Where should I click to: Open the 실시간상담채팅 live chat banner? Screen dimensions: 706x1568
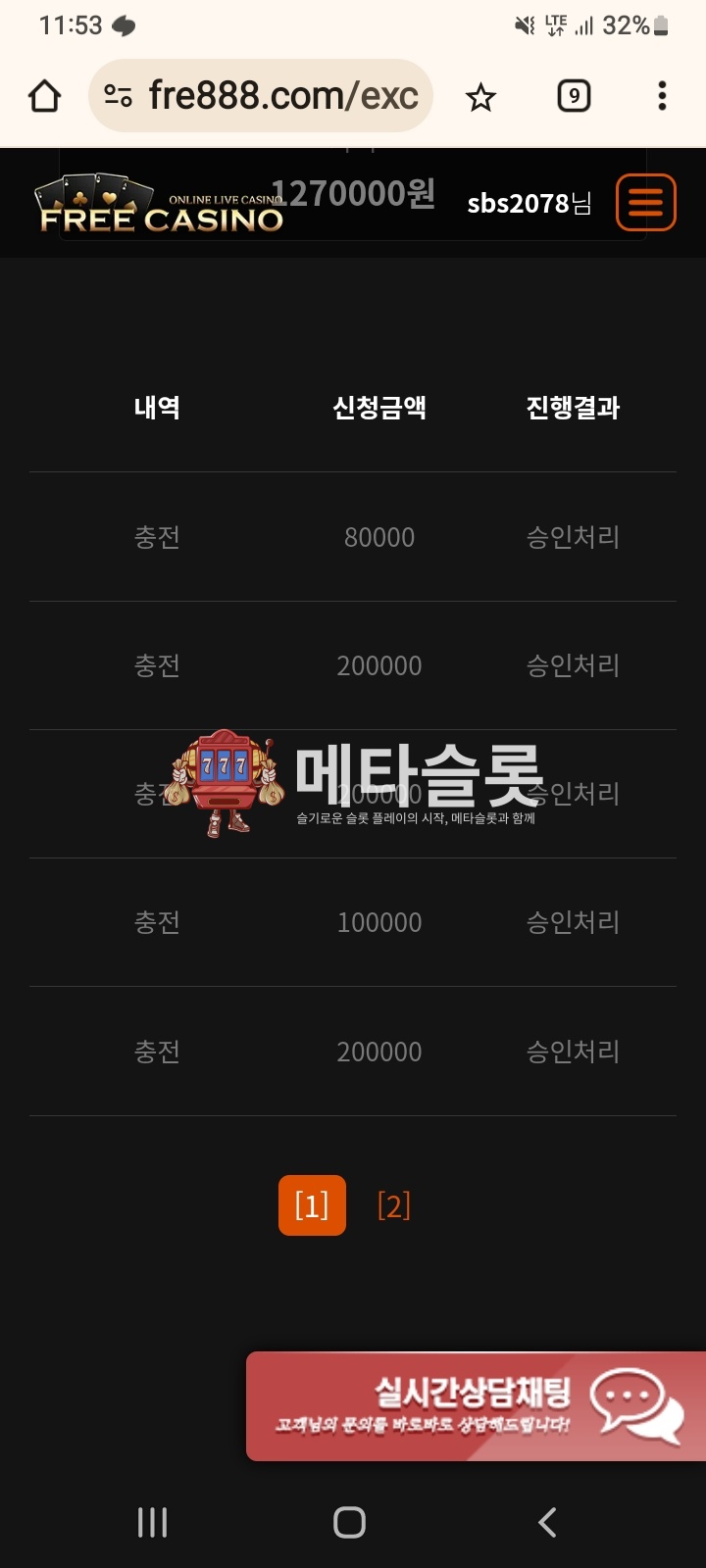(477, 1406)
